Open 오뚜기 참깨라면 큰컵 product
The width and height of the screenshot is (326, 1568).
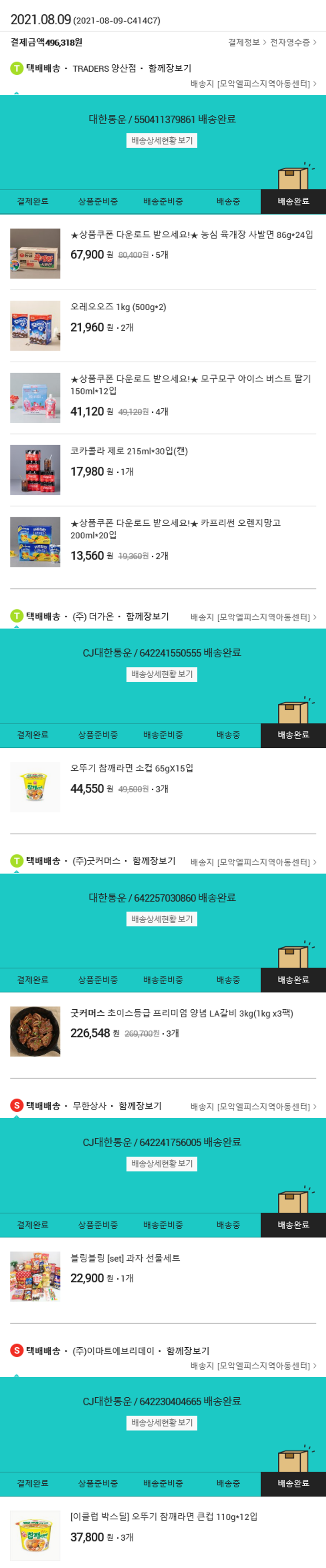pyautogui.click(x=163, y=1516)
